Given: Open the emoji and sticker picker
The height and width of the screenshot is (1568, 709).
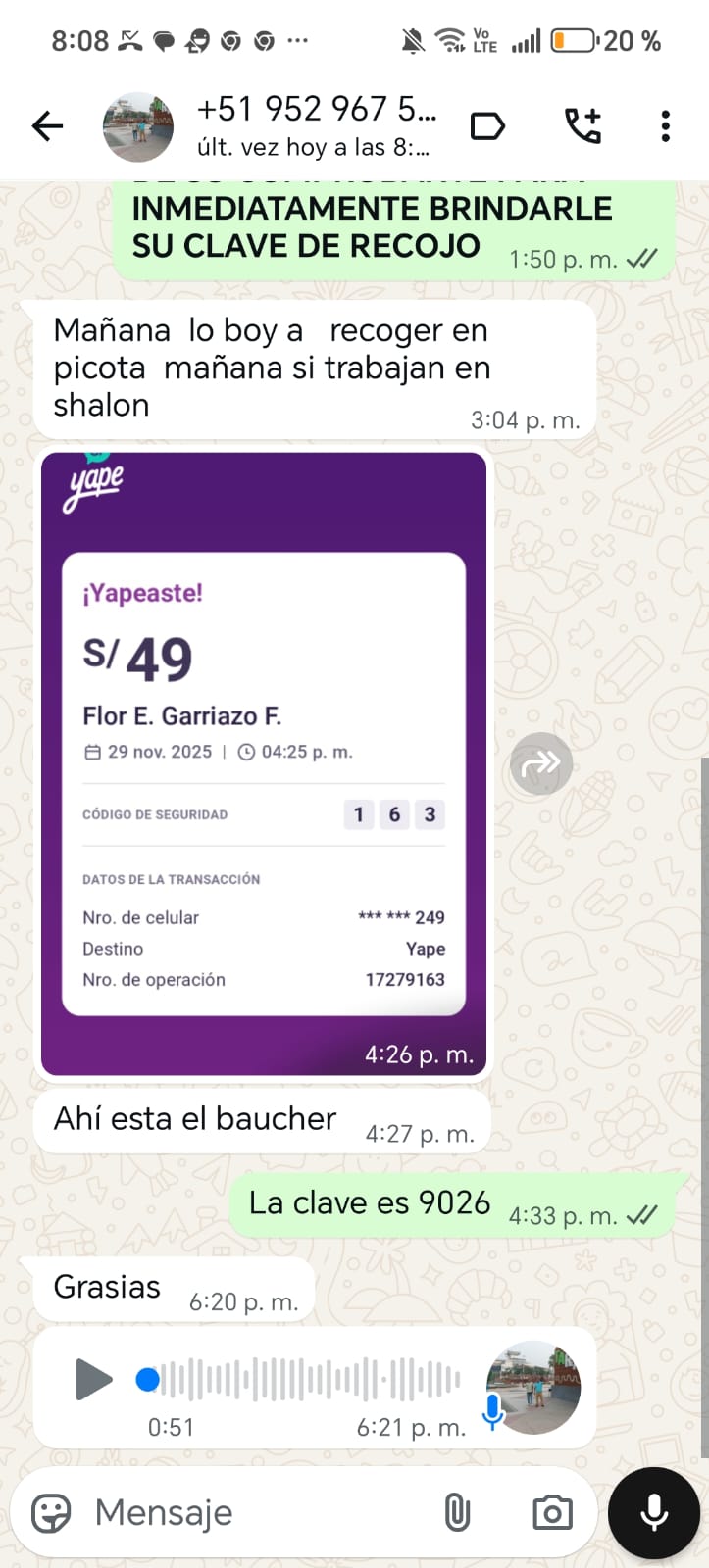Looking at the screenshot, I should point(51,1513).
